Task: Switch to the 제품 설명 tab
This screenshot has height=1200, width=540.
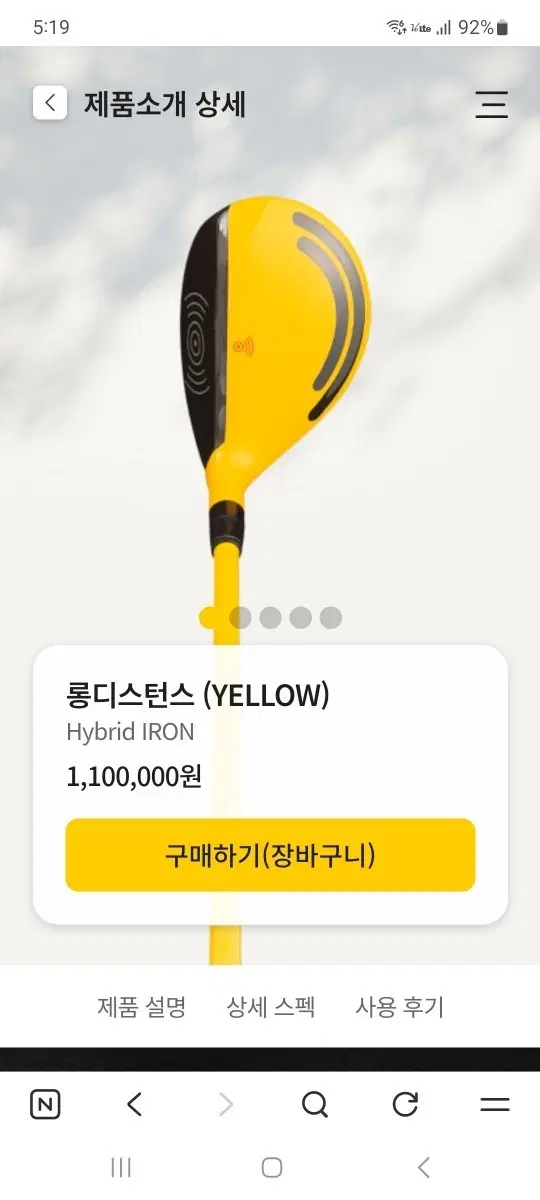Action: 141,1007
